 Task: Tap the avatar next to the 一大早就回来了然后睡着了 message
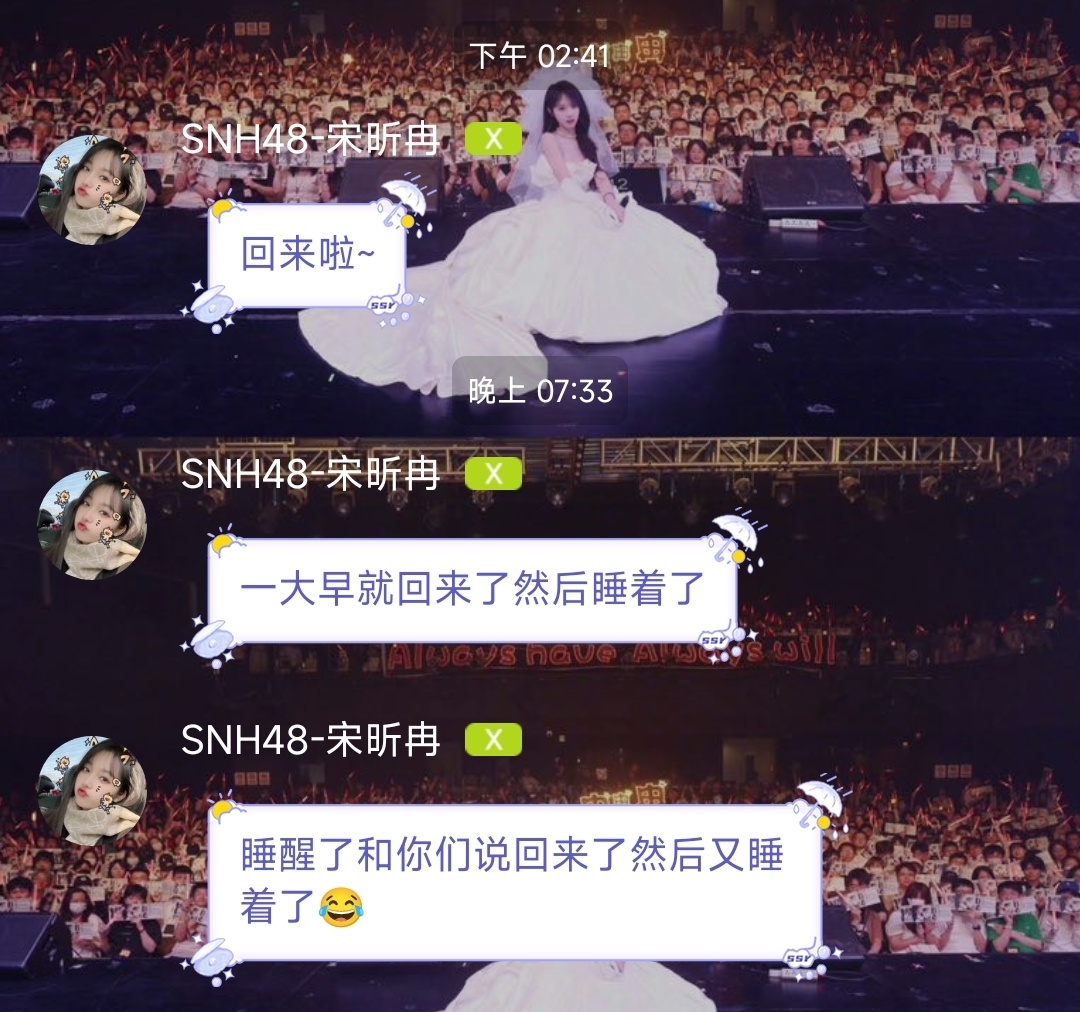tap(92, 524)
